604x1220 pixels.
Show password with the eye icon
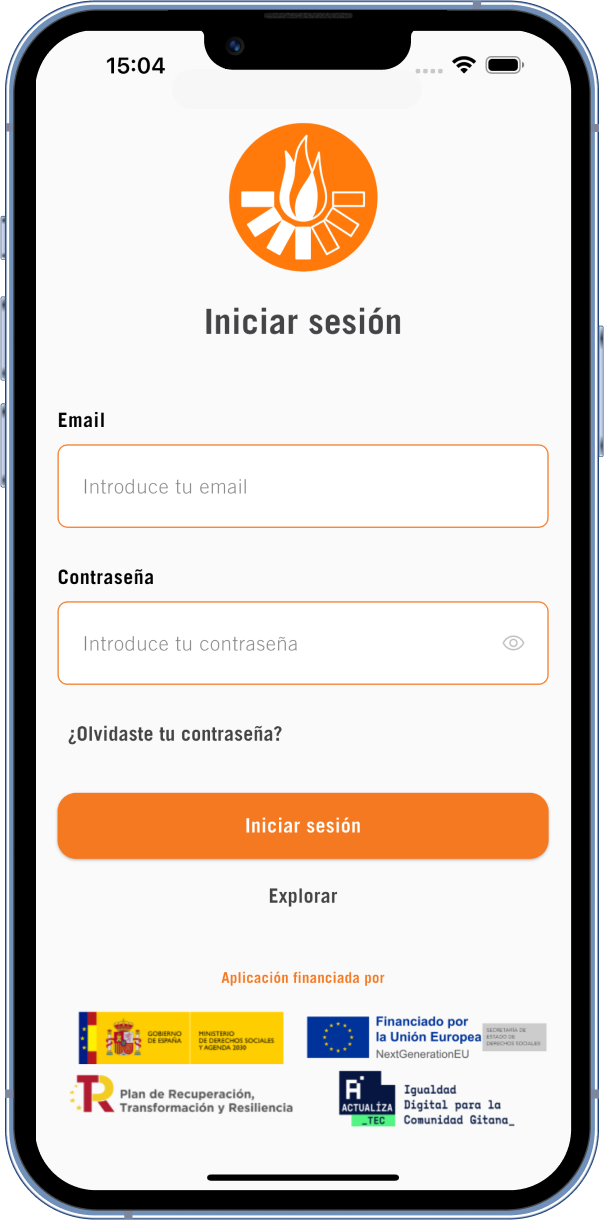pos(513,643)
